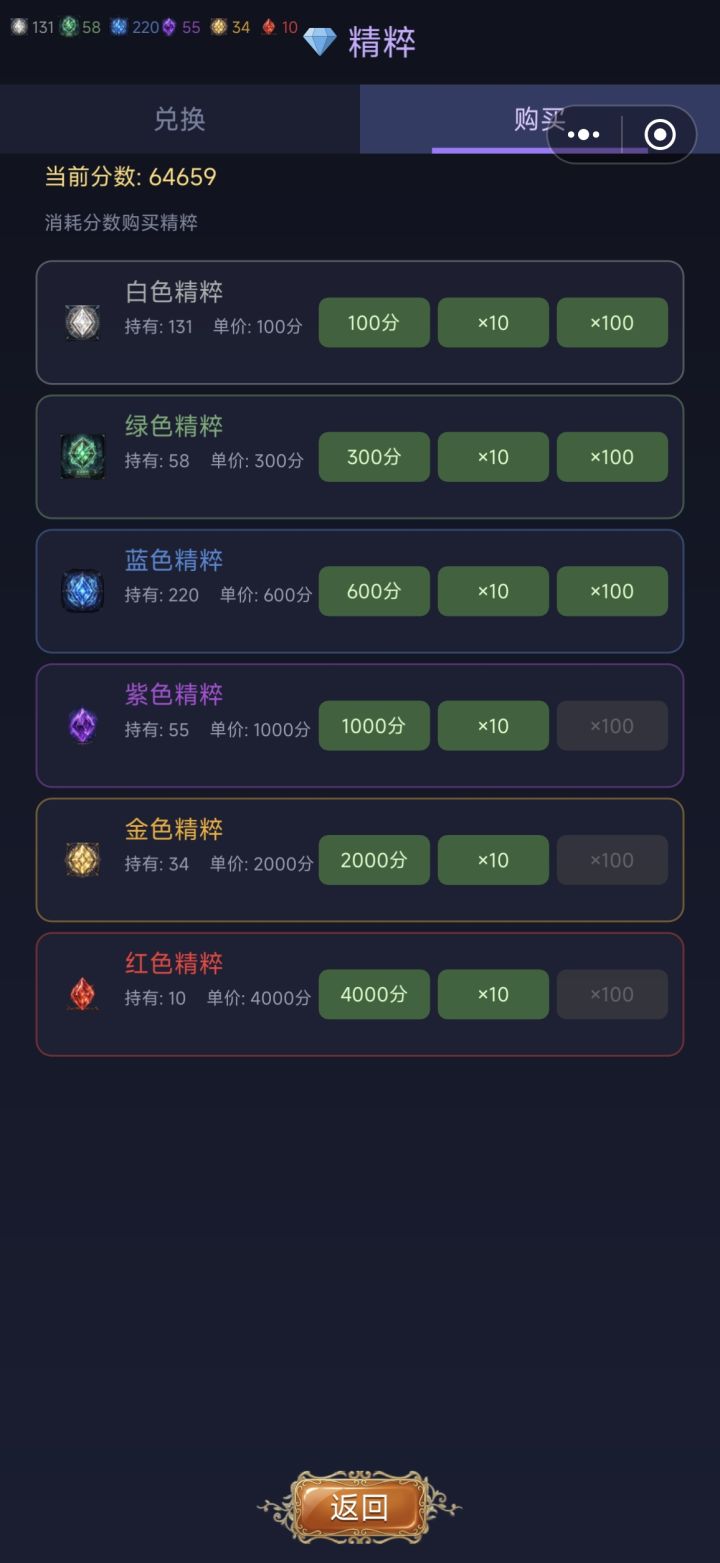
Task: Buy ×10 蓝色精粹
Action: [x=493, y=591]
